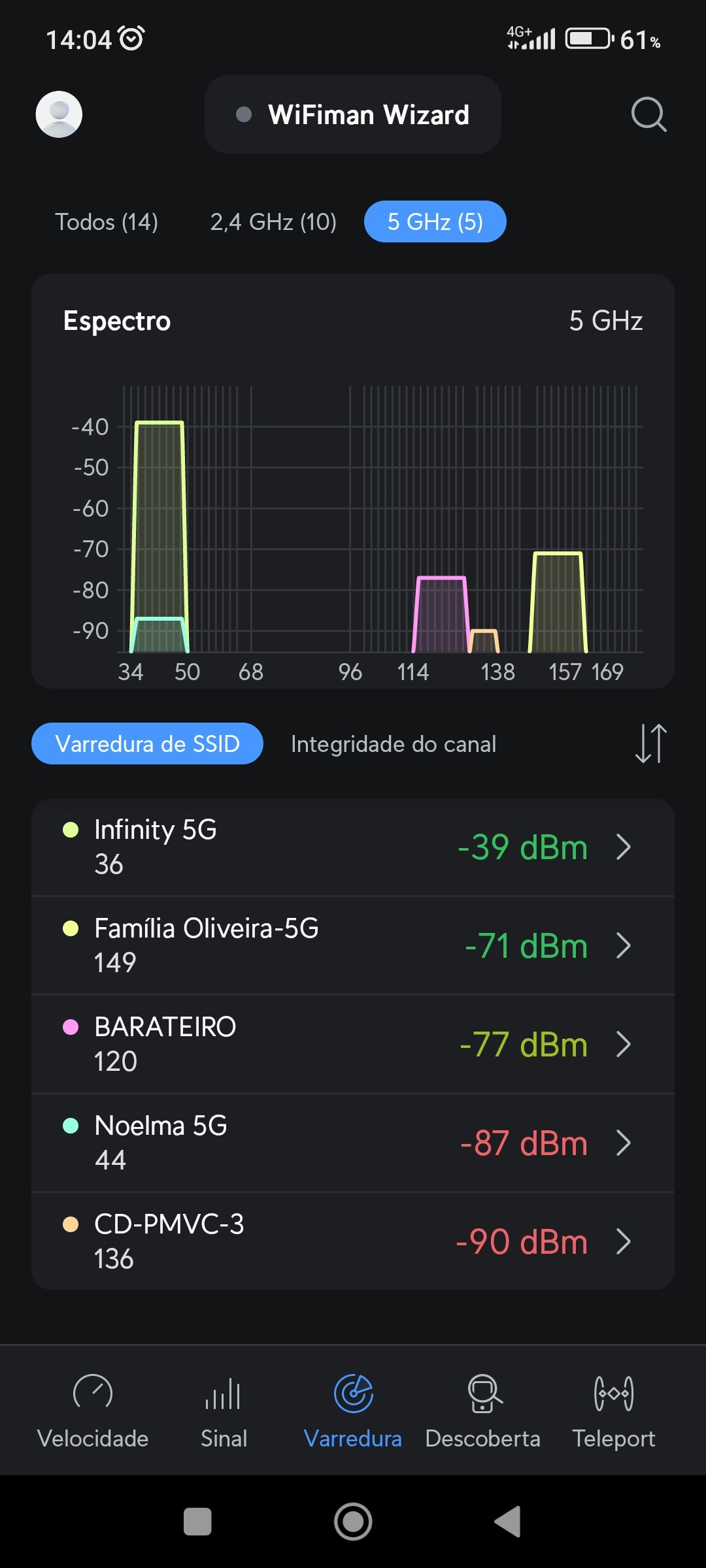The image size is (706, 1568).
Task: Open the Noelma 5G network row
Action: coord(353,1143)
